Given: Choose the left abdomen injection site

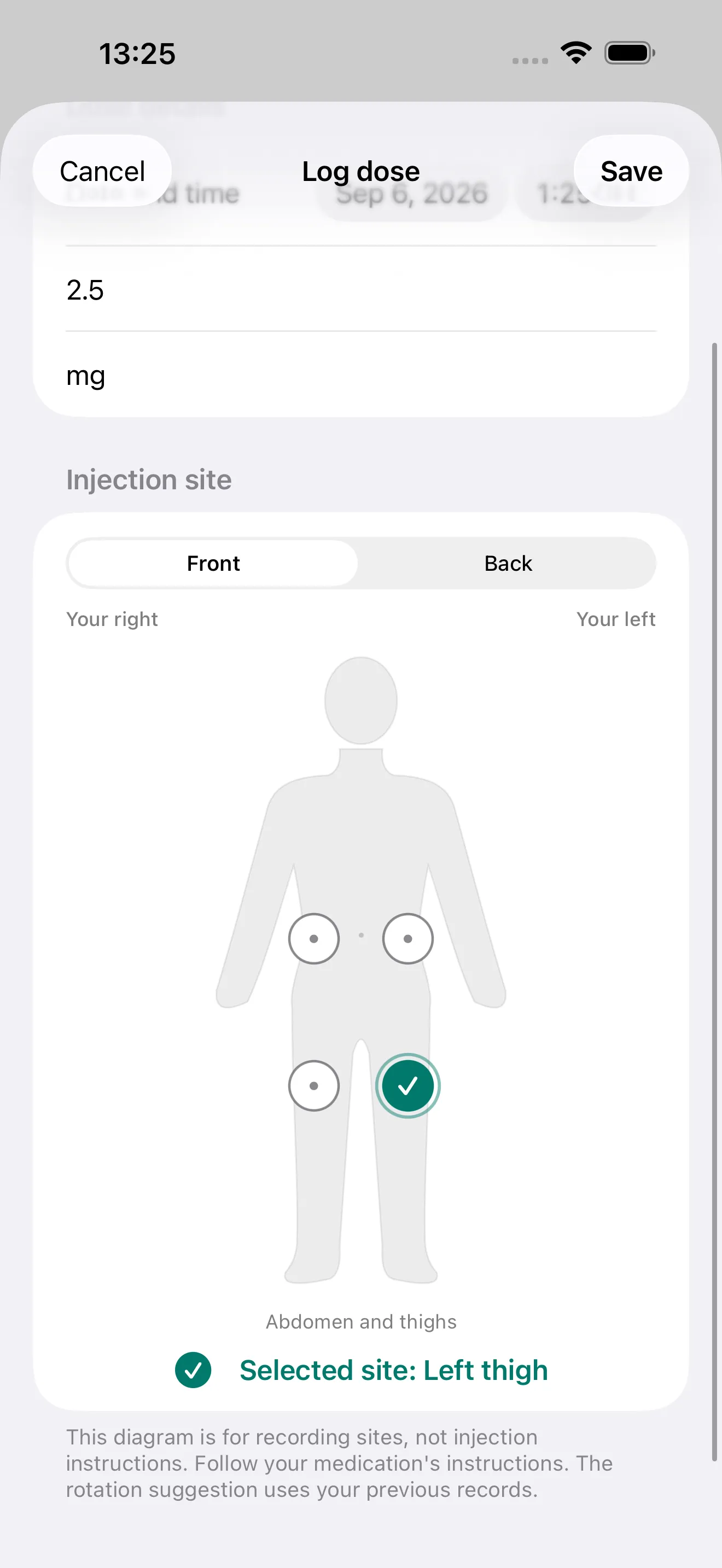Looking at the screenshot, I should (x=408, y=939).
